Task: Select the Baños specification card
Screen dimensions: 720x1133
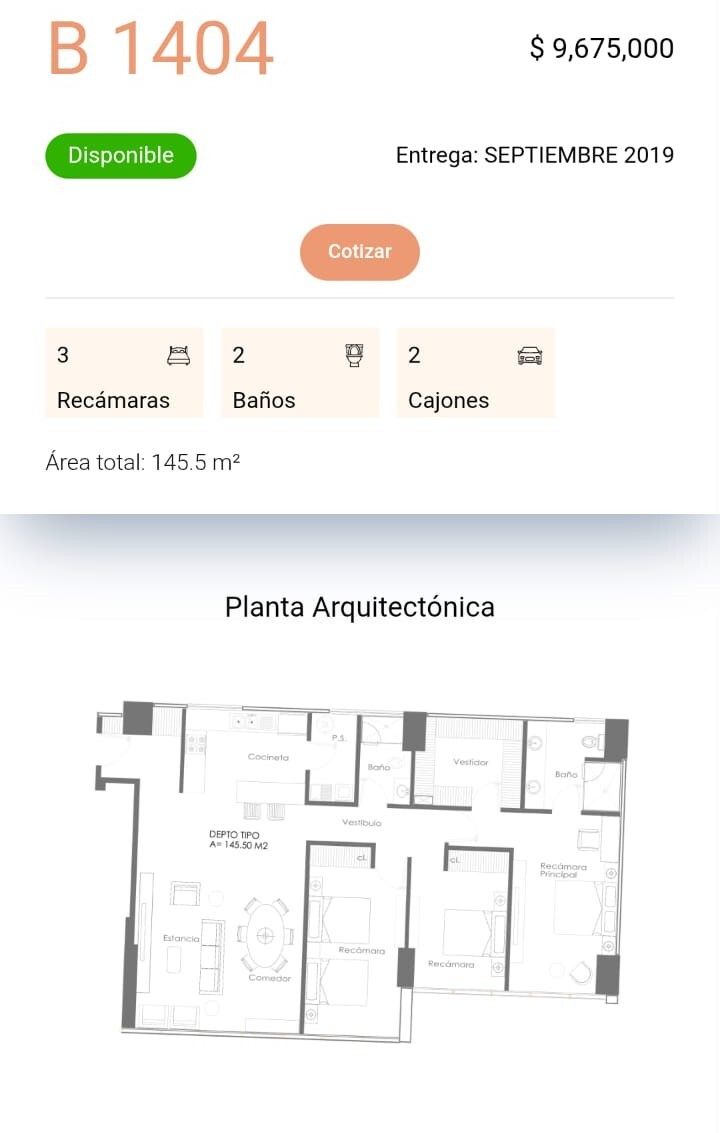Action: click(300, 372)
